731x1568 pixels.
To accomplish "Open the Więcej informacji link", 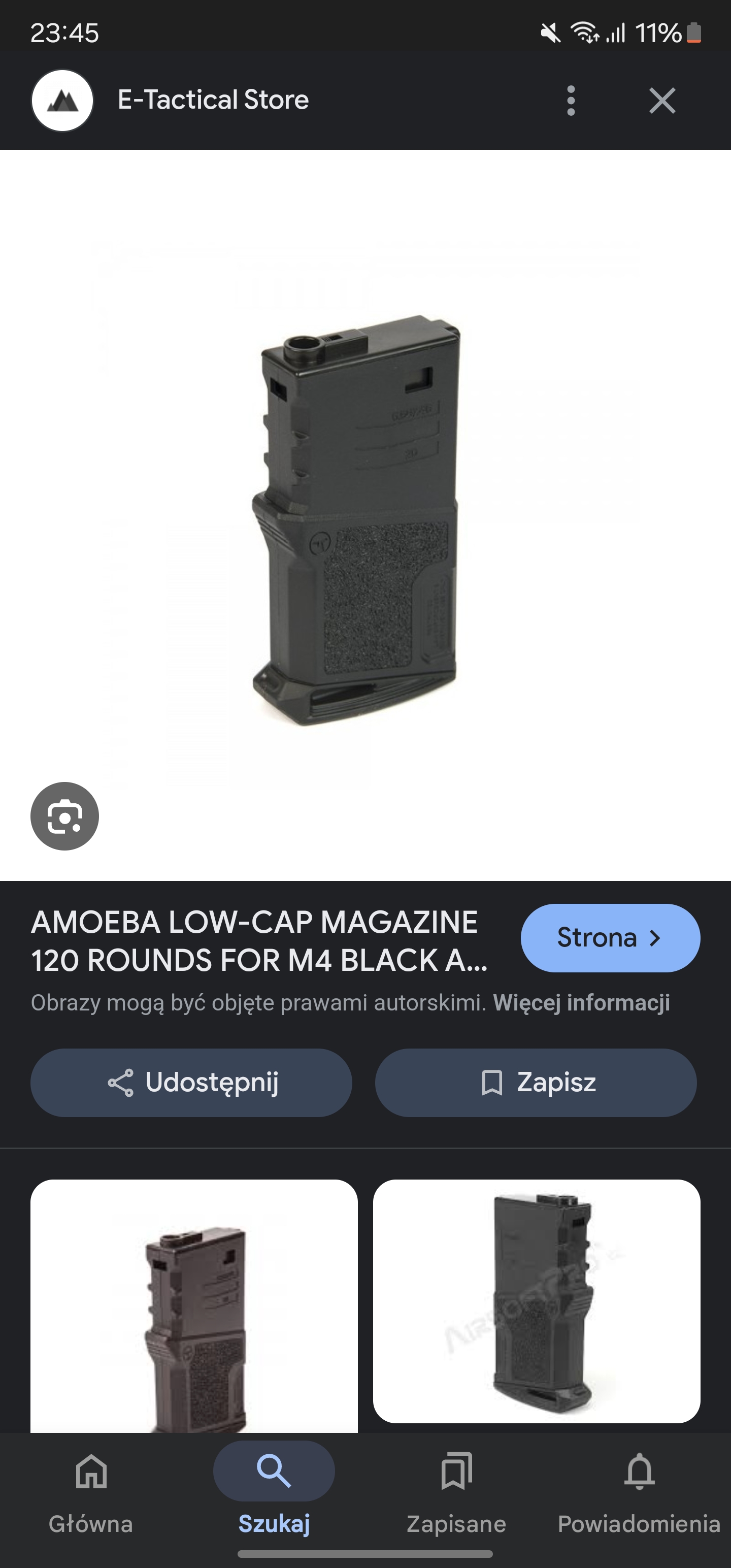I will [581, 1002].
